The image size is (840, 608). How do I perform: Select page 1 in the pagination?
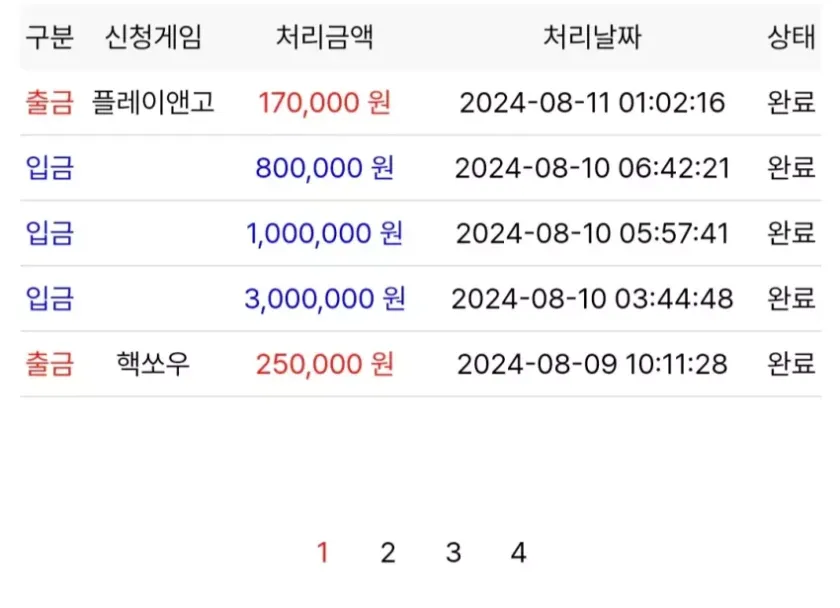point(323,552)
